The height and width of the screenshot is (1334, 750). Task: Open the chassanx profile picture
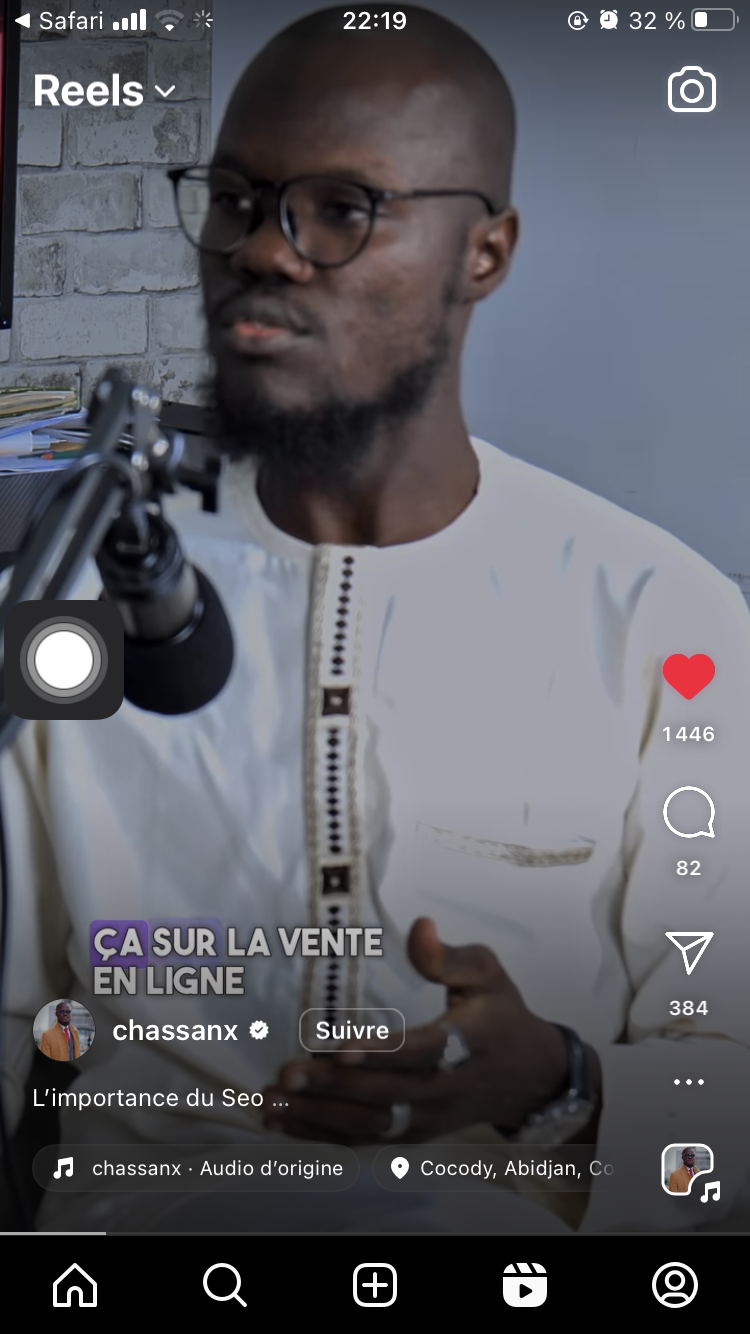pyautogui.click(x=64, y=1030)
